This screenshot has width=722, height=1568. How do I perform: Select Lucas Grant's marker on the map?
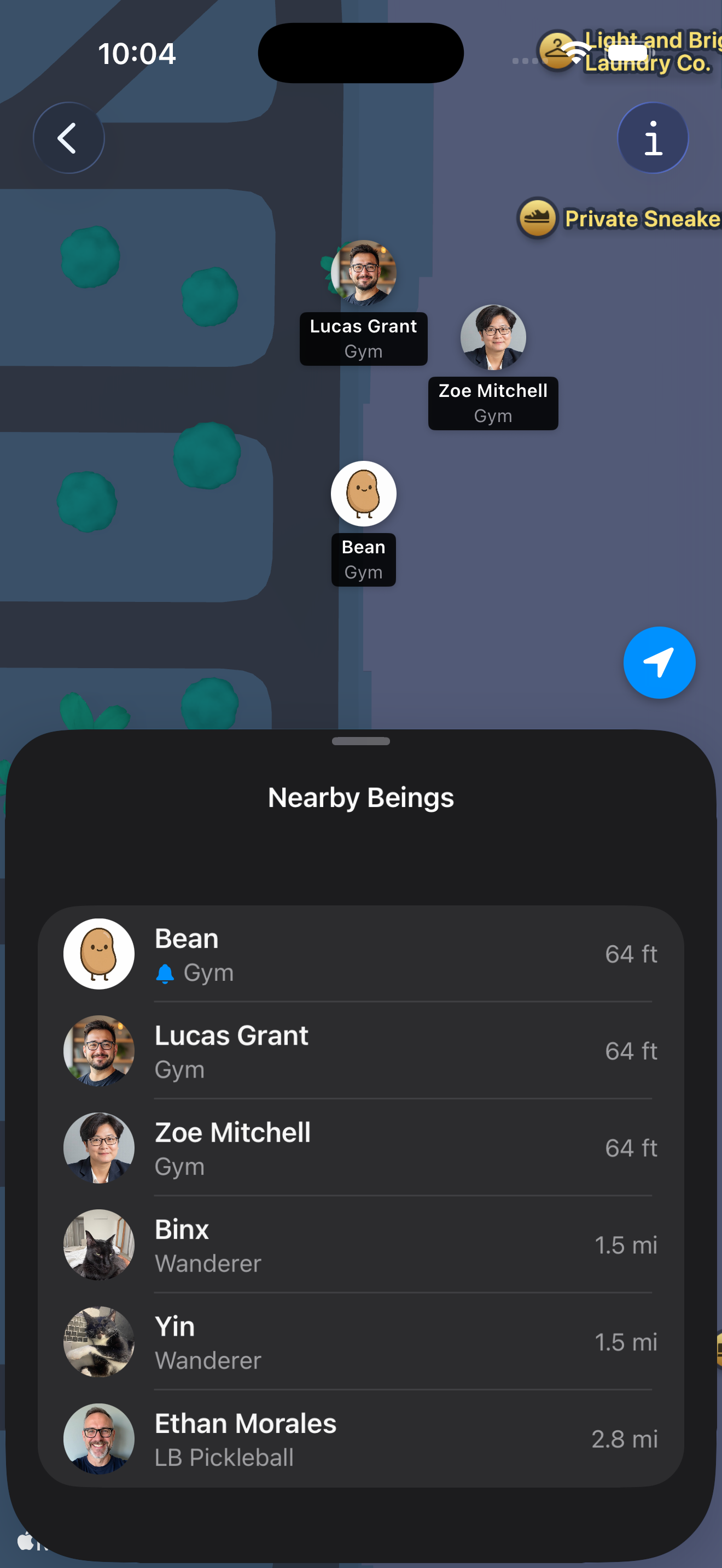pyautogui.click(x=364, y=273)
